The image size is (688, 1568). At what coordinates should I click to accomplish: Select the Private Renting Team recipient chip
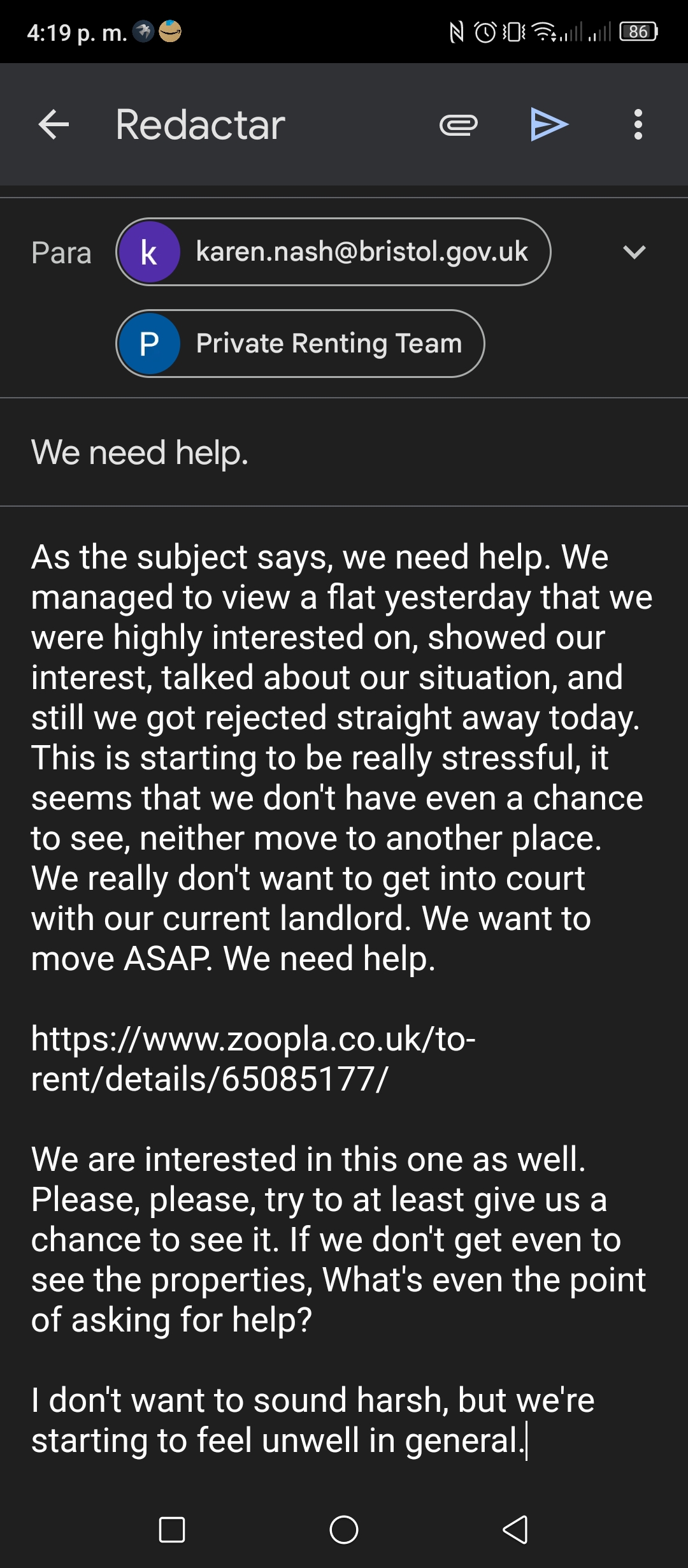coord(300,344)
